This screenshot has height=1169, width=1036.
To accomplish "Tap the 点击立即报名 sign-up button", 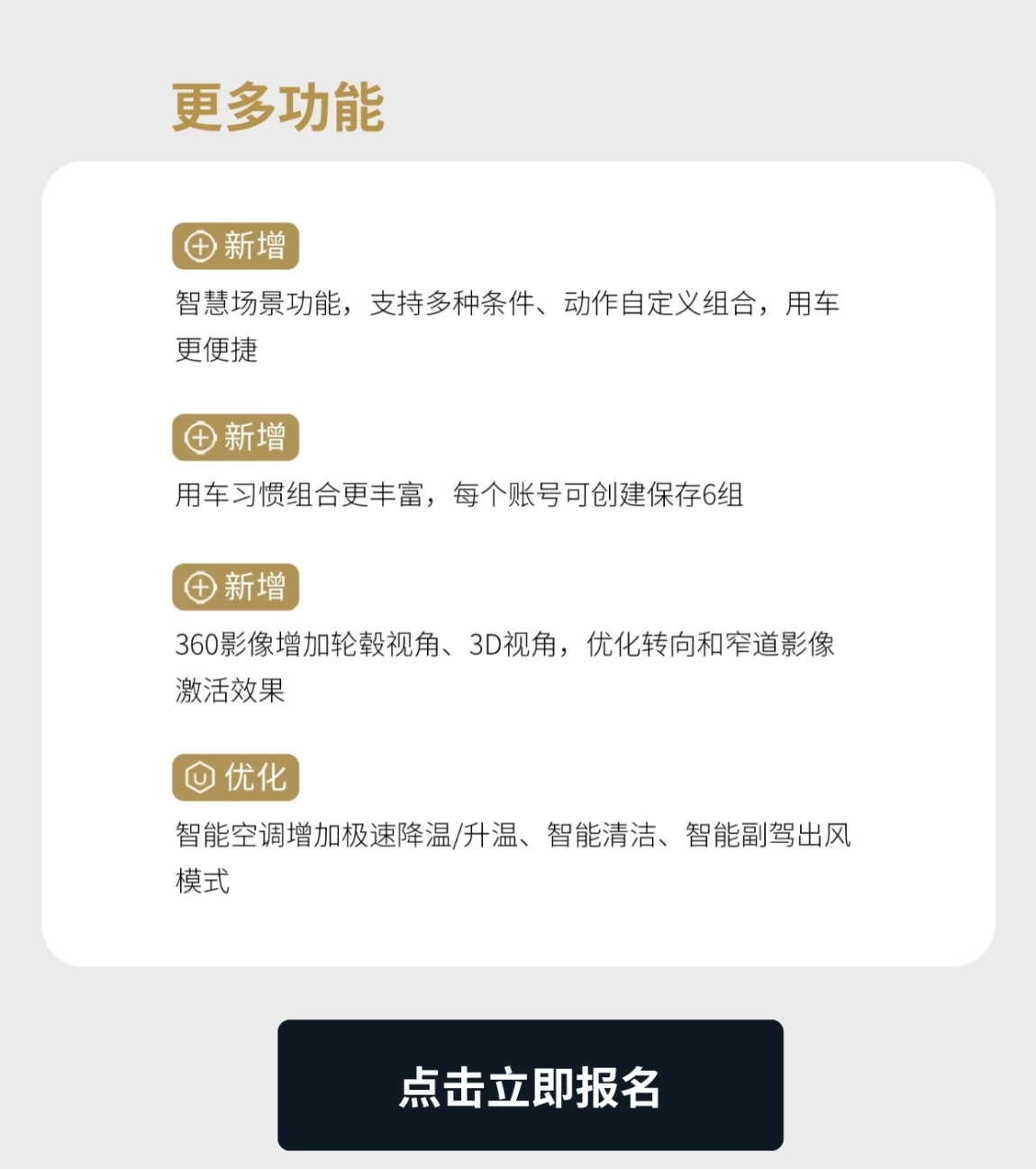I will tap(530, 1085).
